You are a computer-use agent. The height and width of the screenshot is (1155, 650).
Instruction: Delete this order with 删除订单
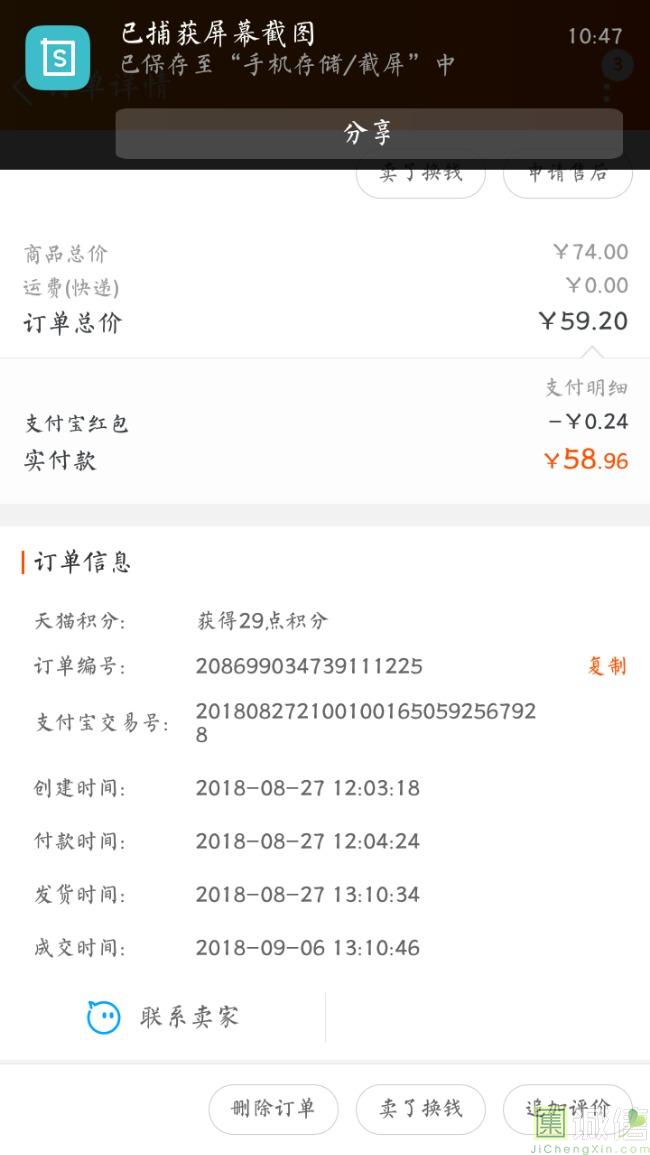[273, 1108]
